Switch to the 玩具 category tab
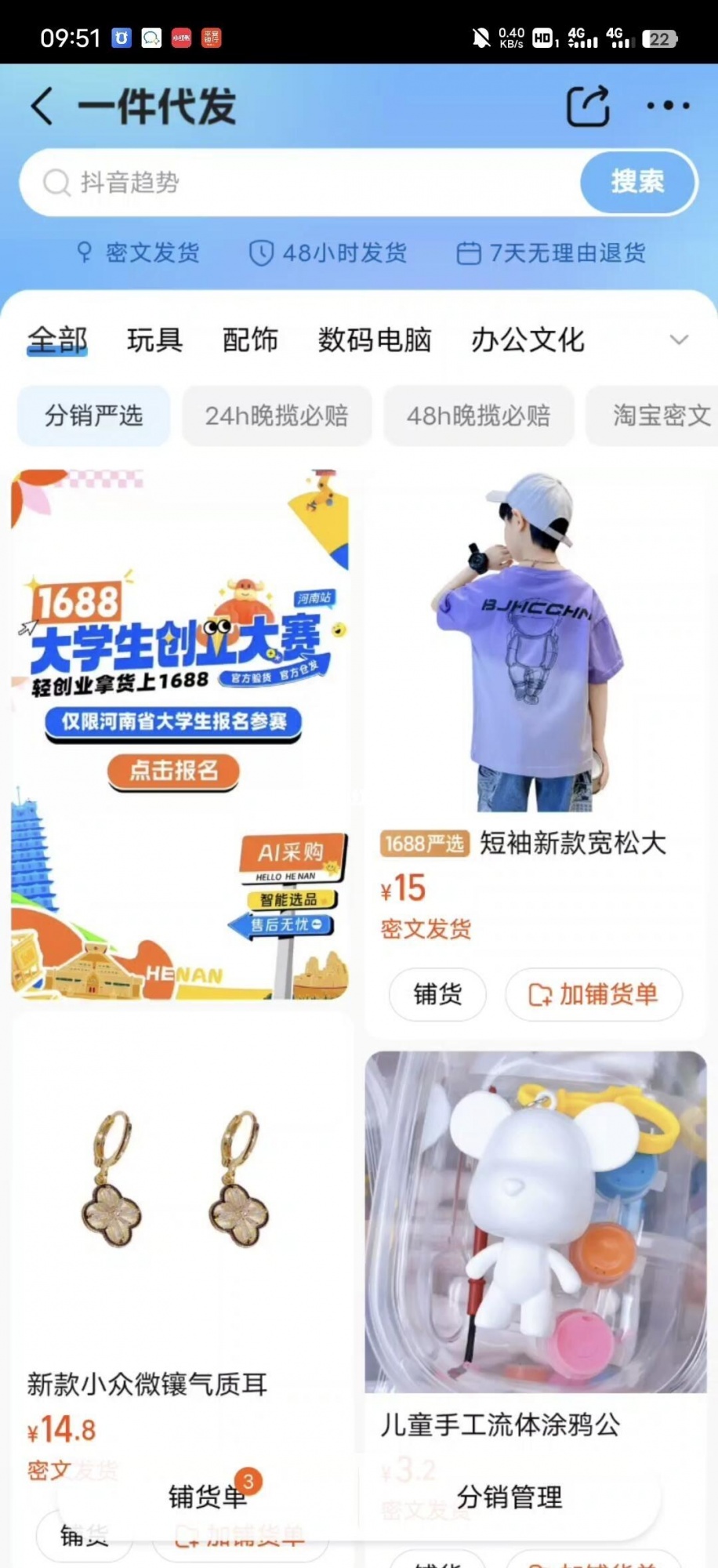The width and height of the screenshot is (718, 1568). pyautogui.click(x=154, y=340)
